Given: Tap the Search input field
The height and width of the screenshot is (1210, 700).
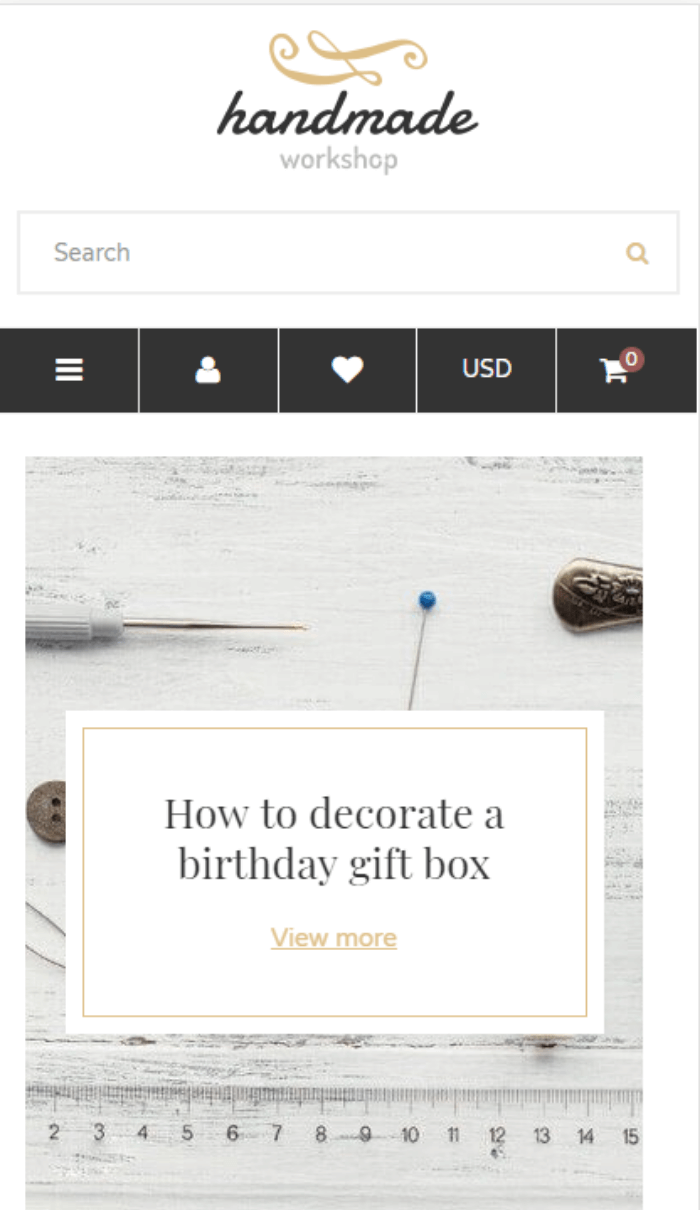Looking at the screenshot, I should 320,253.
